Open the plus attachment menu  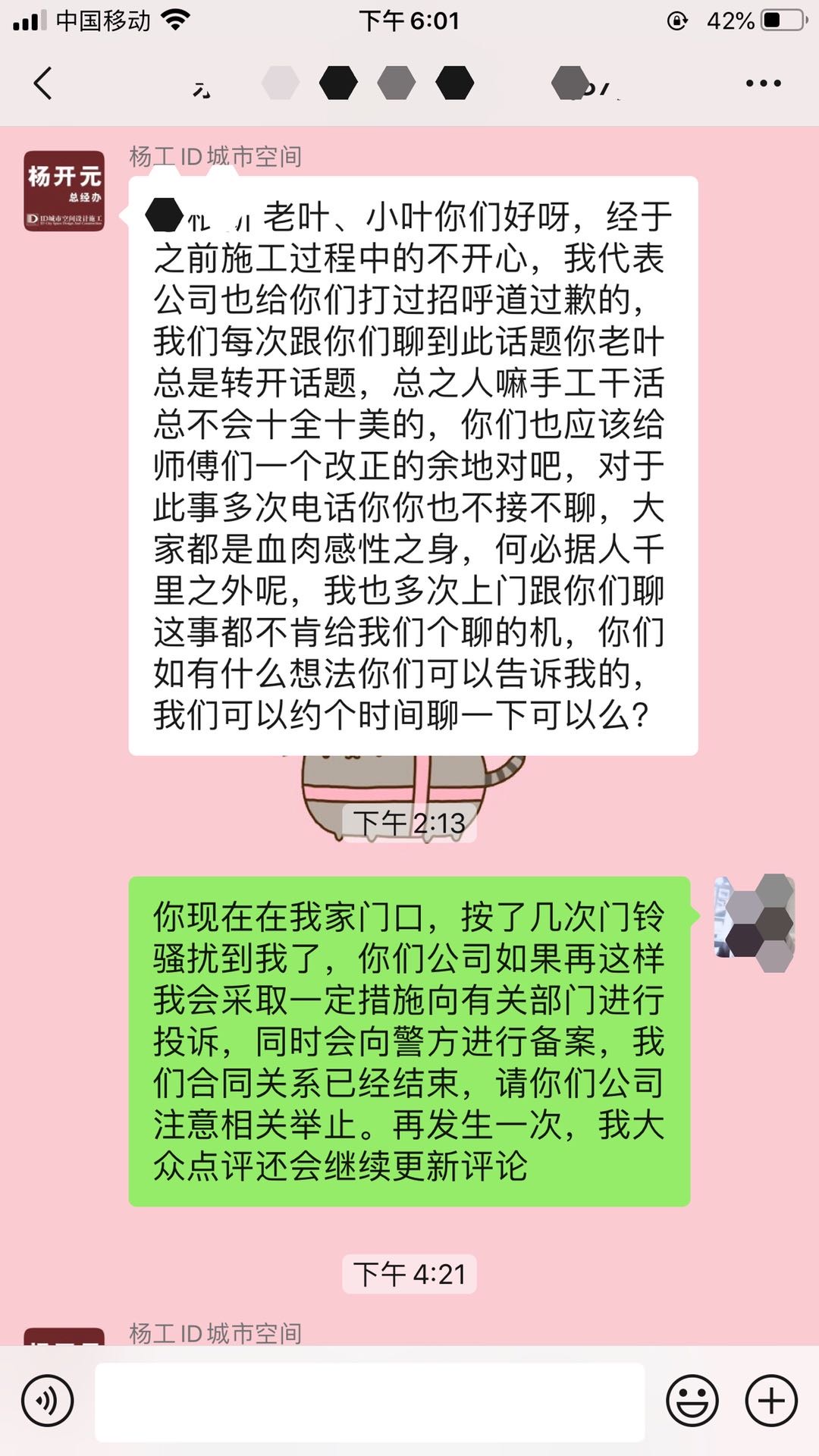771,1401
